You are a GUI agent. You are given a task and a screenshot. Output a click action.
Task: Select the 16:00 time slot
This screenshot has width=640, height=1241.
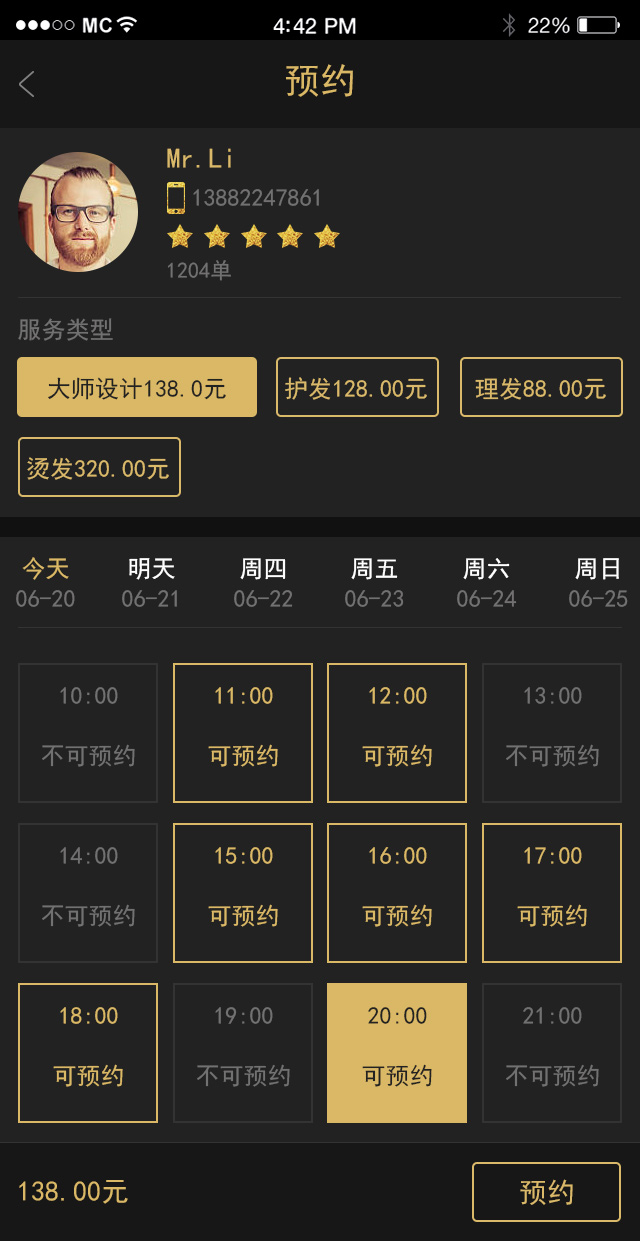[397, 893]
